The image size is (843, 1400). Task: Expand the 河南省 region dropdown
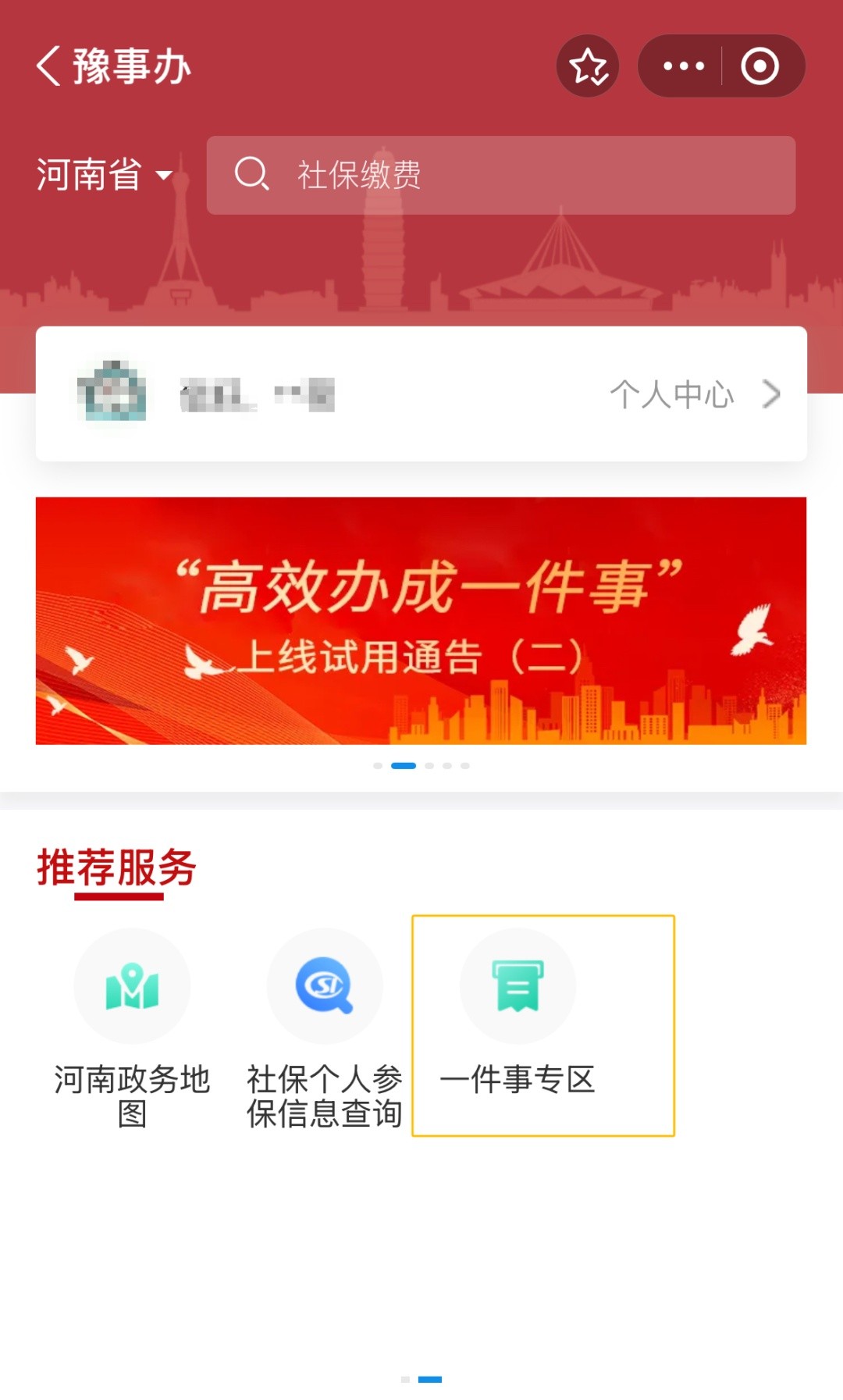click(104, 174)
